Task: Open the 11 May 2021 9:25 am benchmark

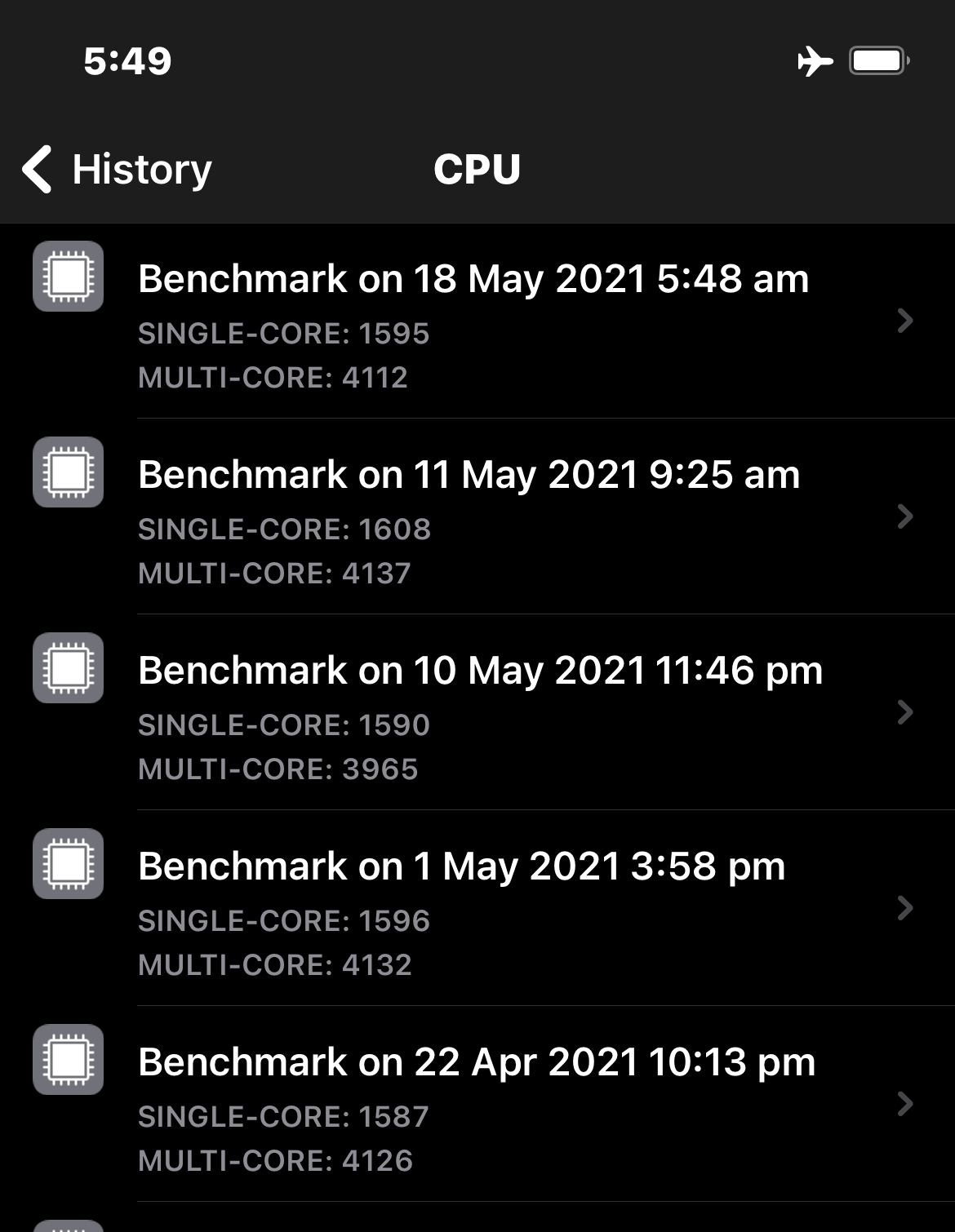Action: click(x=477, y=516)
